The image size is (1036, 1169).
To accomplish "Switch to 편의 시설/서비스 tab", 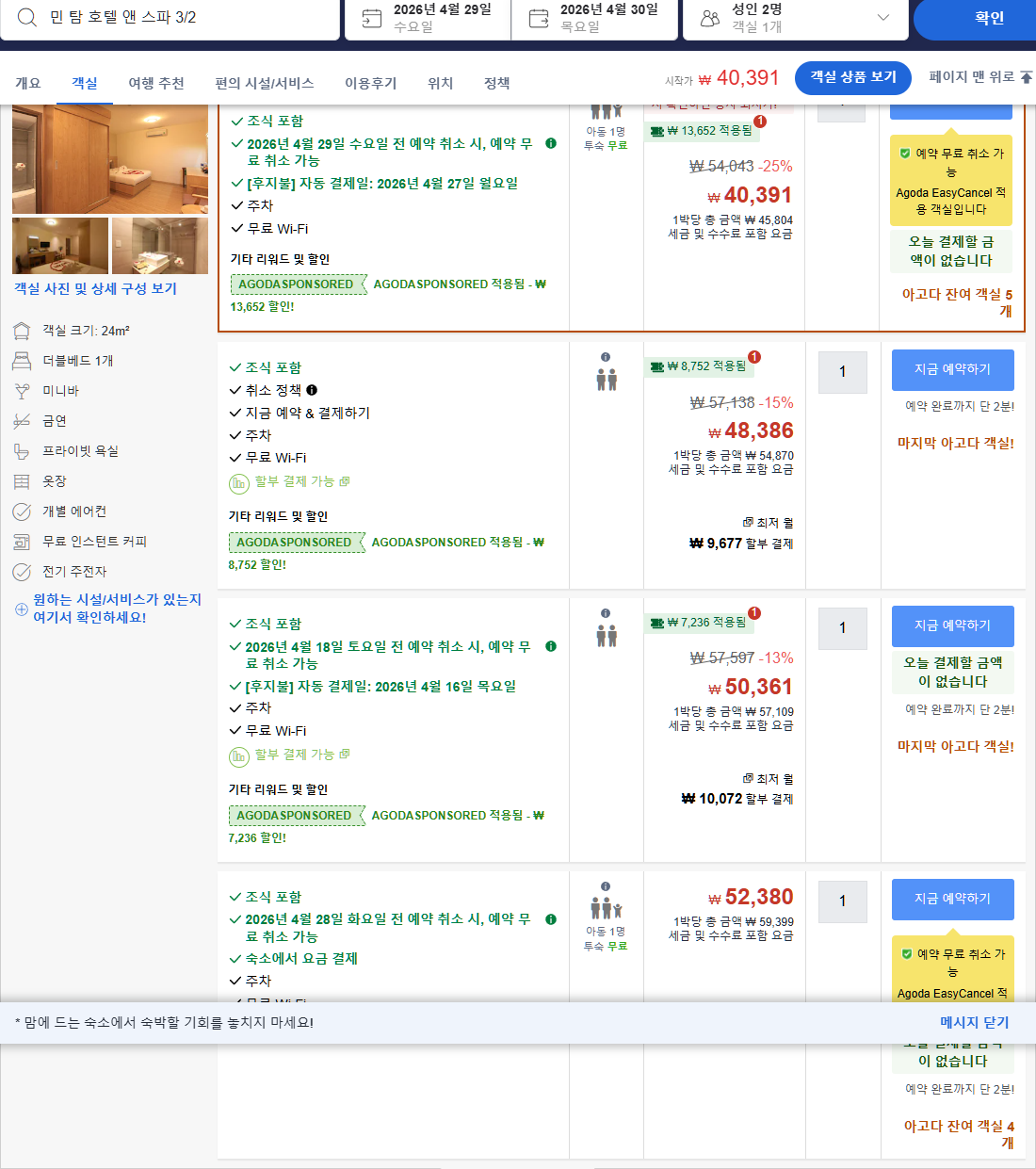I will (x=264, y=83).
